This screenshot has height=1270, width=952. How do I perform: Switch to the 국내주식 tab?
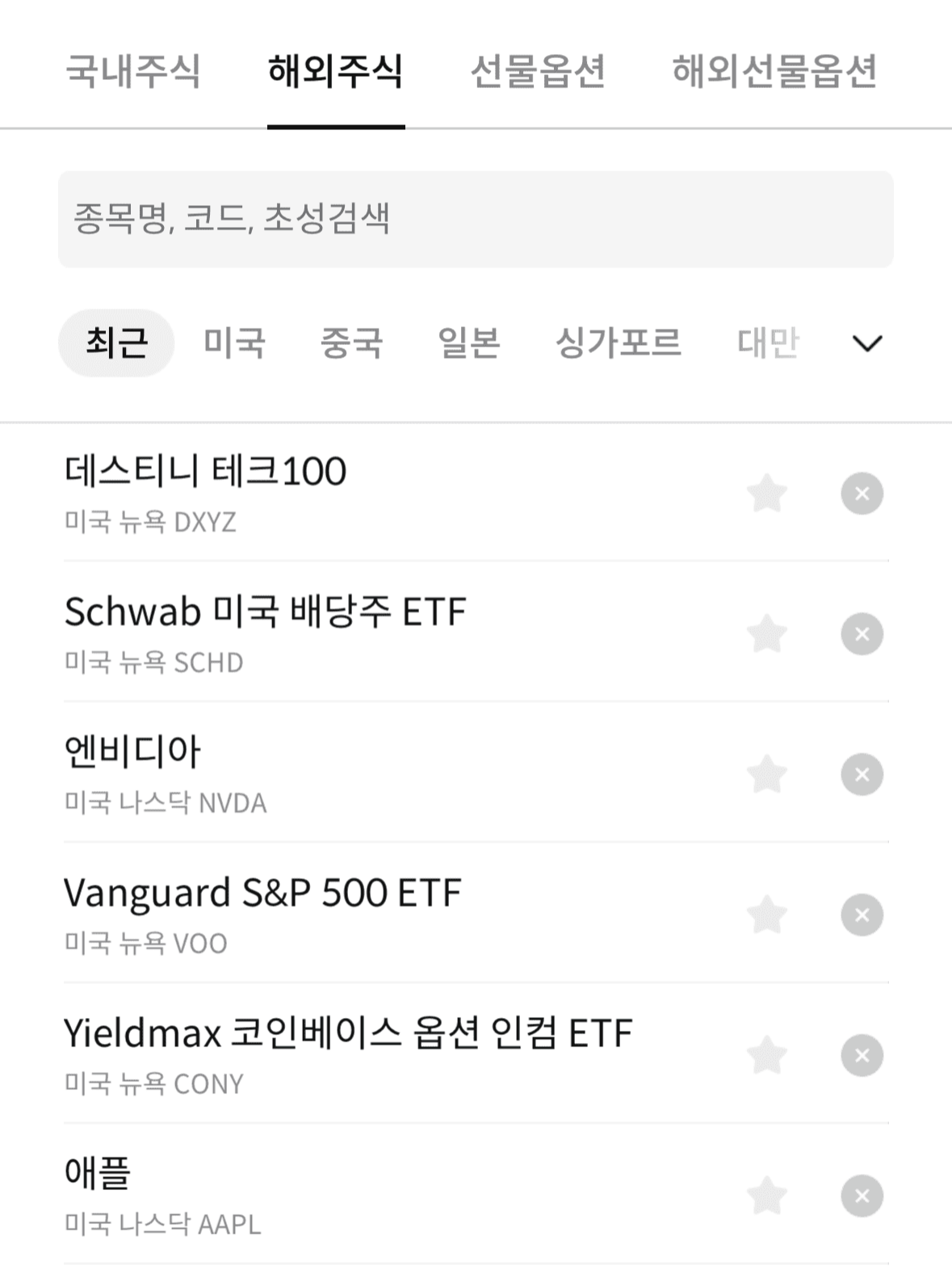tap(132, 71)
